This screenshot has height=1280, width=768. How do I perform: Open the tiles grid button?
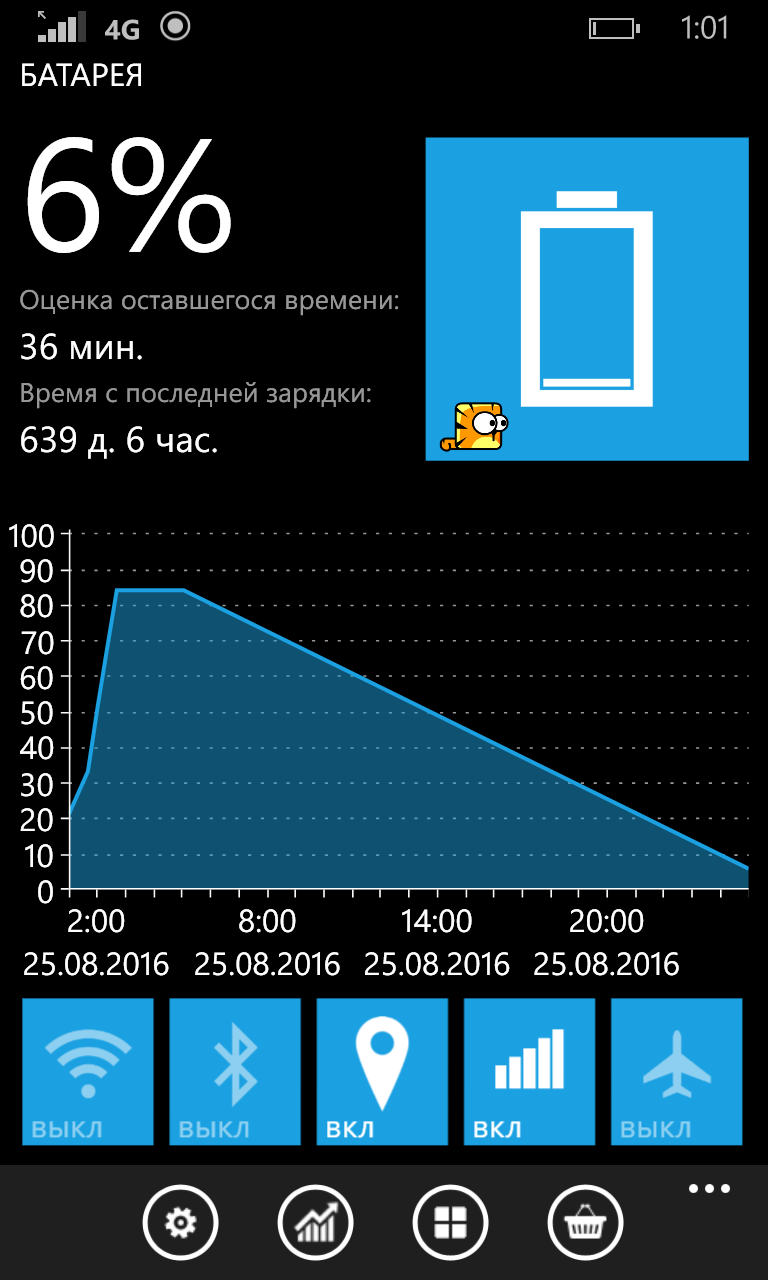click(450, 1222)
